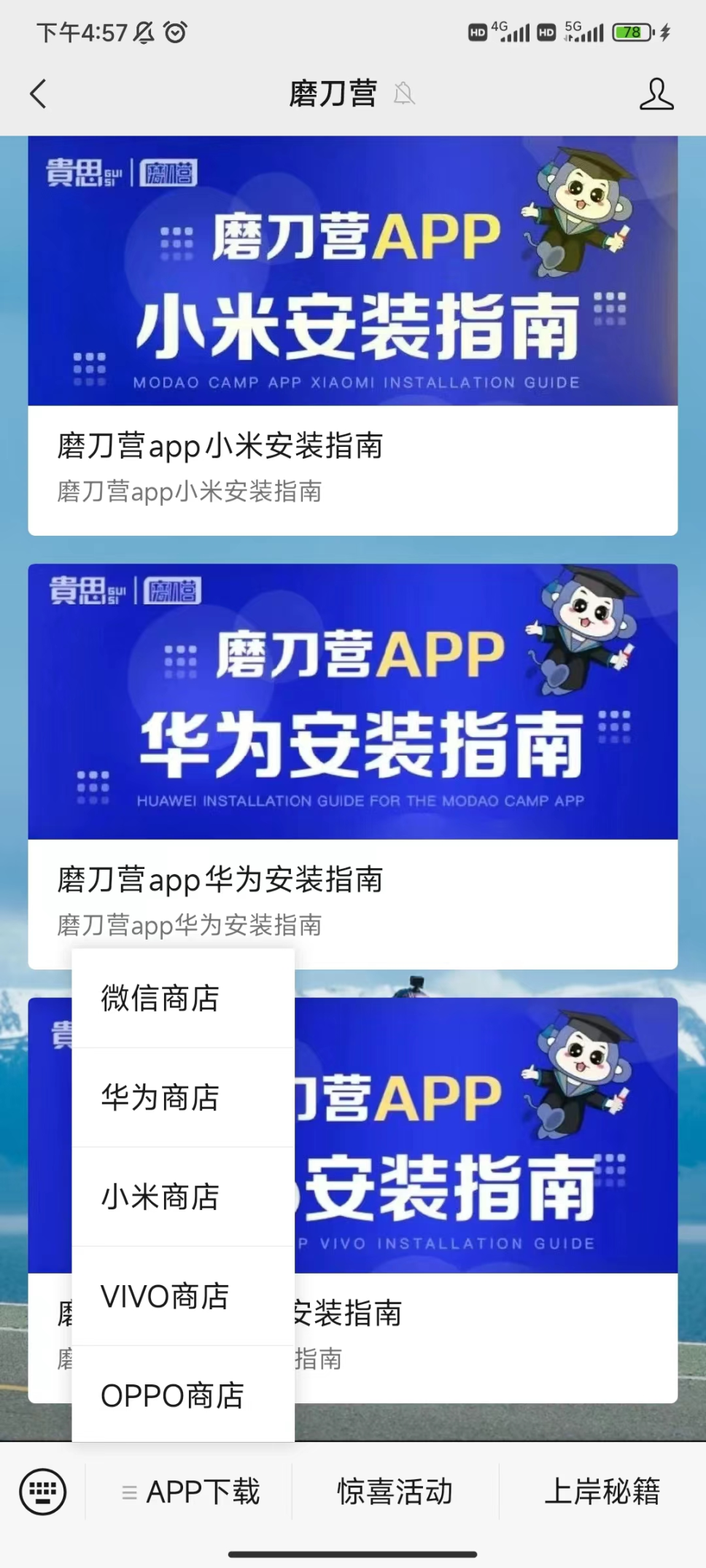The image size is (706, 1568).
Task: Choose 华为商店 in the popup menu
Action: click(182, 1097)
